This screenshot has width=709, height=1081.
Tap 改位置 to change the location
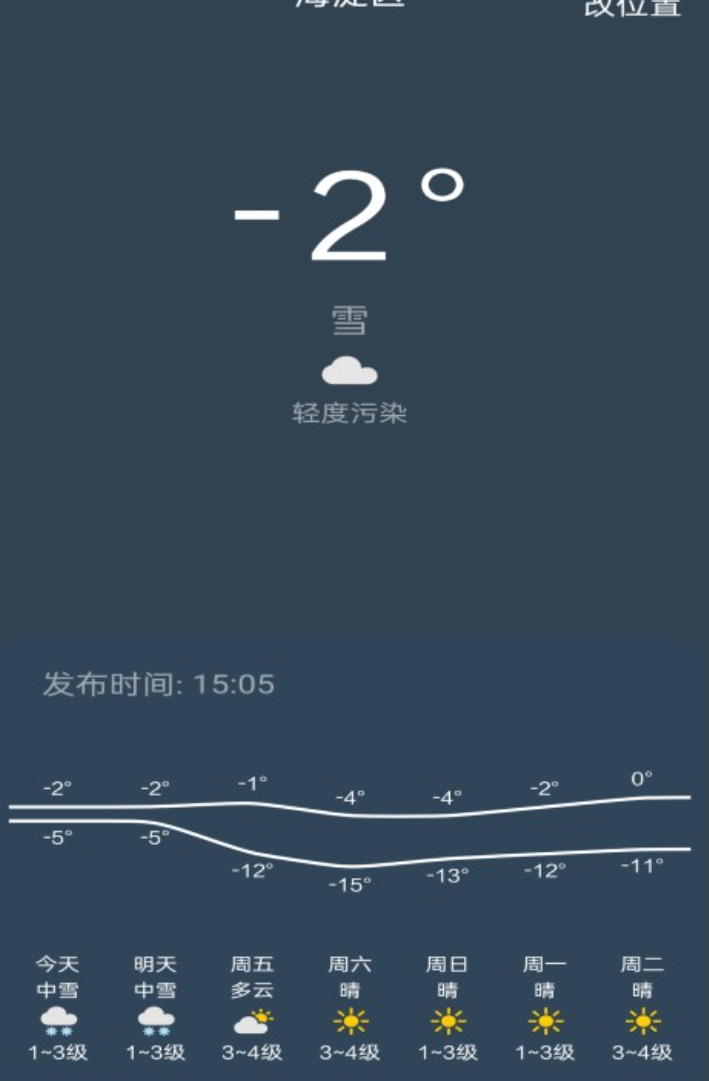[632, 8]
